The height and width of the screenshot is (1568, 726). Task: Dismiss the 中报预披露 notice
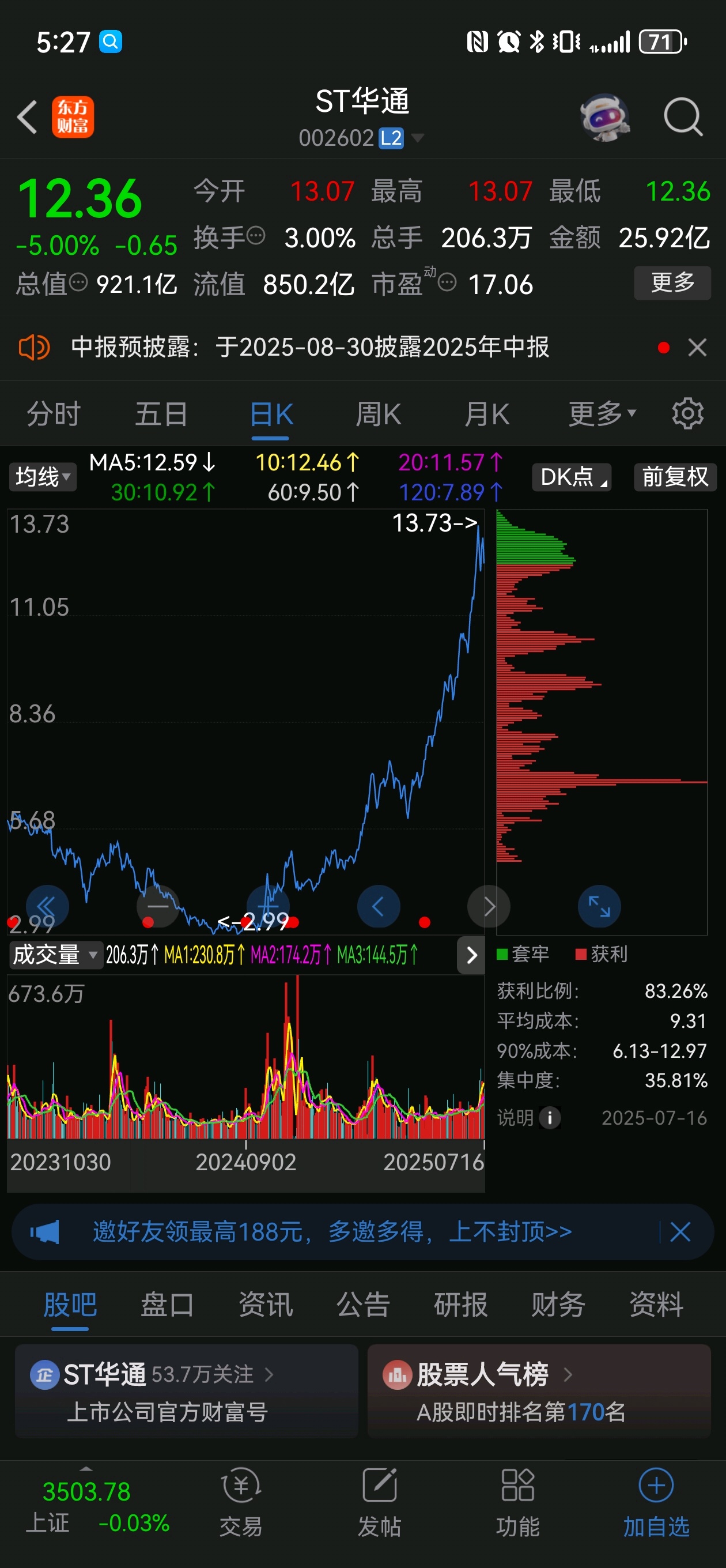coord(697,348)
